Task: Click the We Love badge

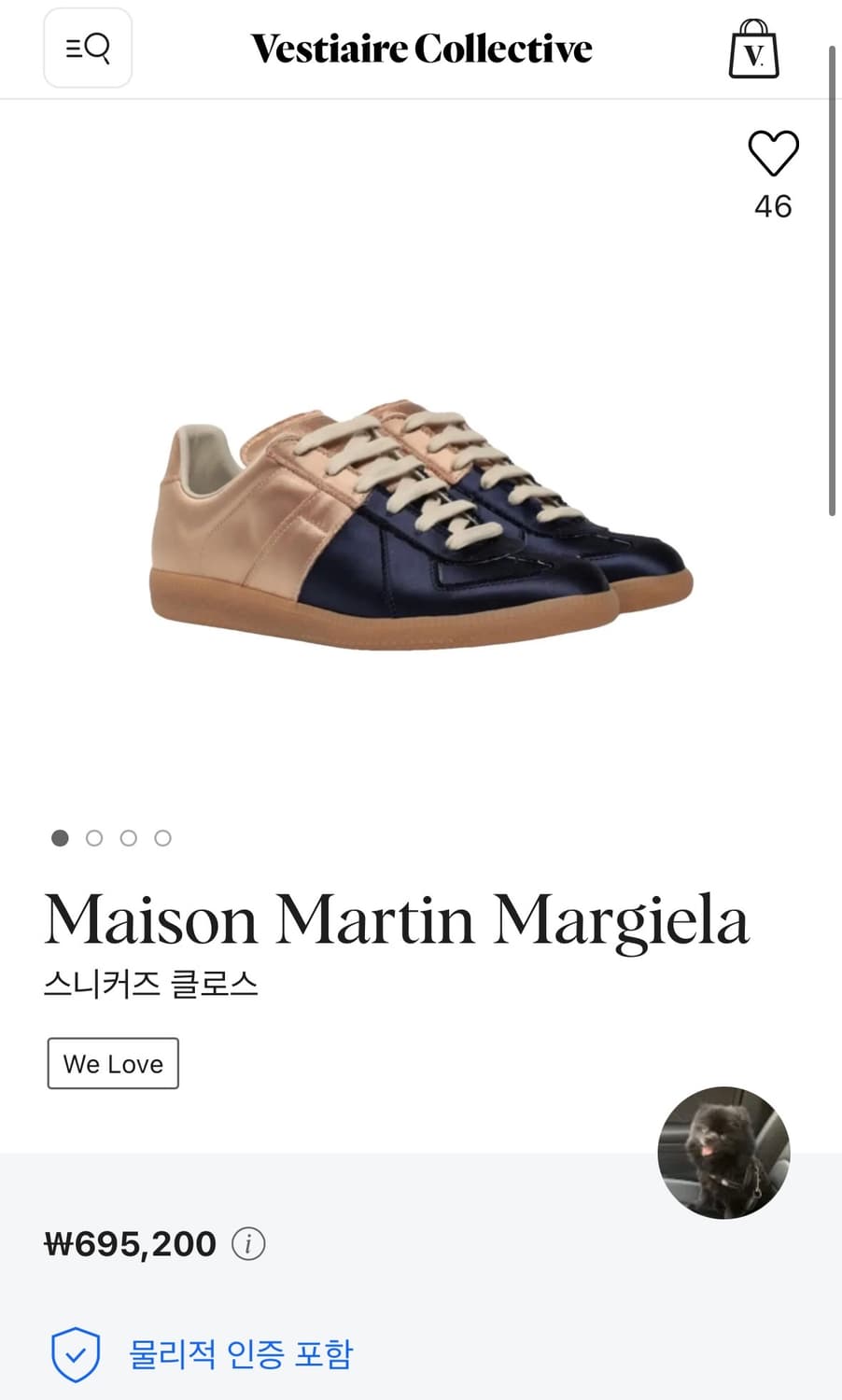Action: point(112,1063)
